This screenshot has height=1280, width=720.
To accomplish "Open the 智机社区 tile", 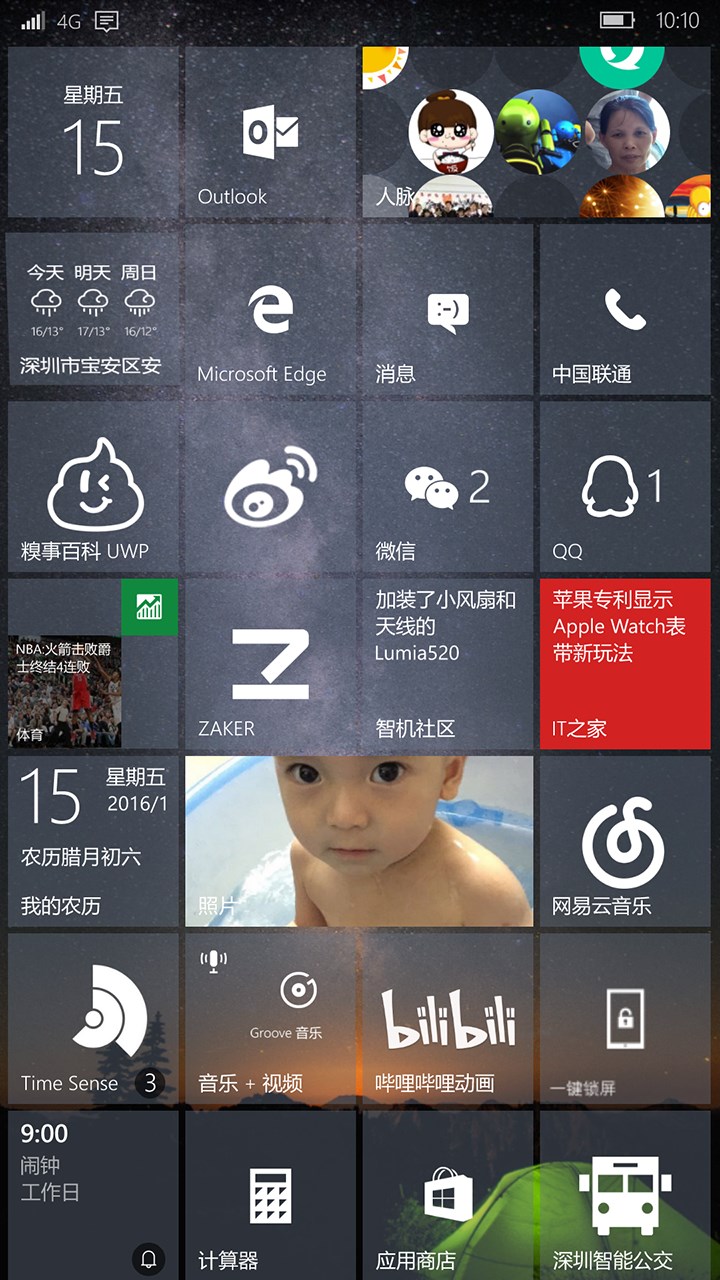I will pos(448,665).
